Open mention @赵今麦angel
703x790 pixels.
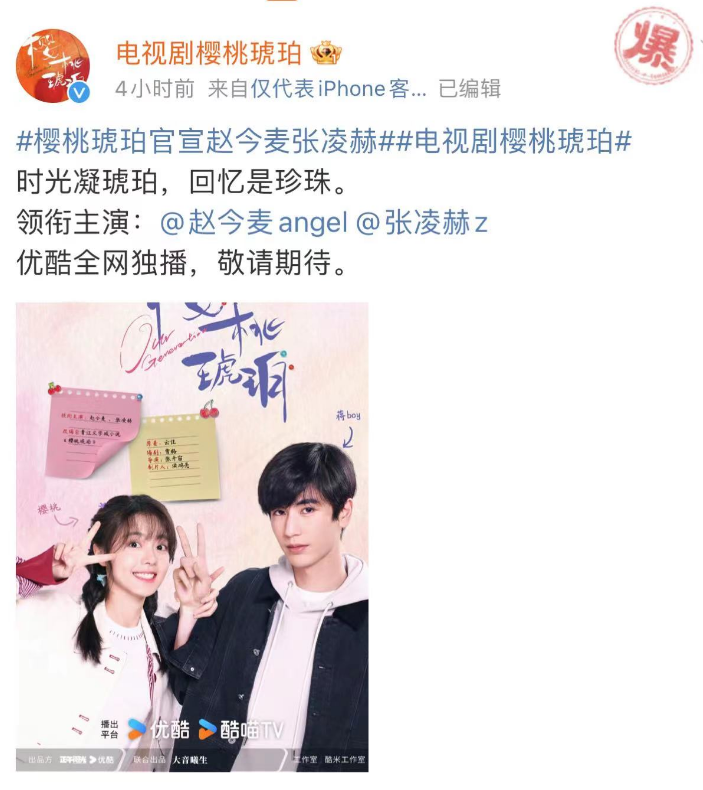[253, 222]
